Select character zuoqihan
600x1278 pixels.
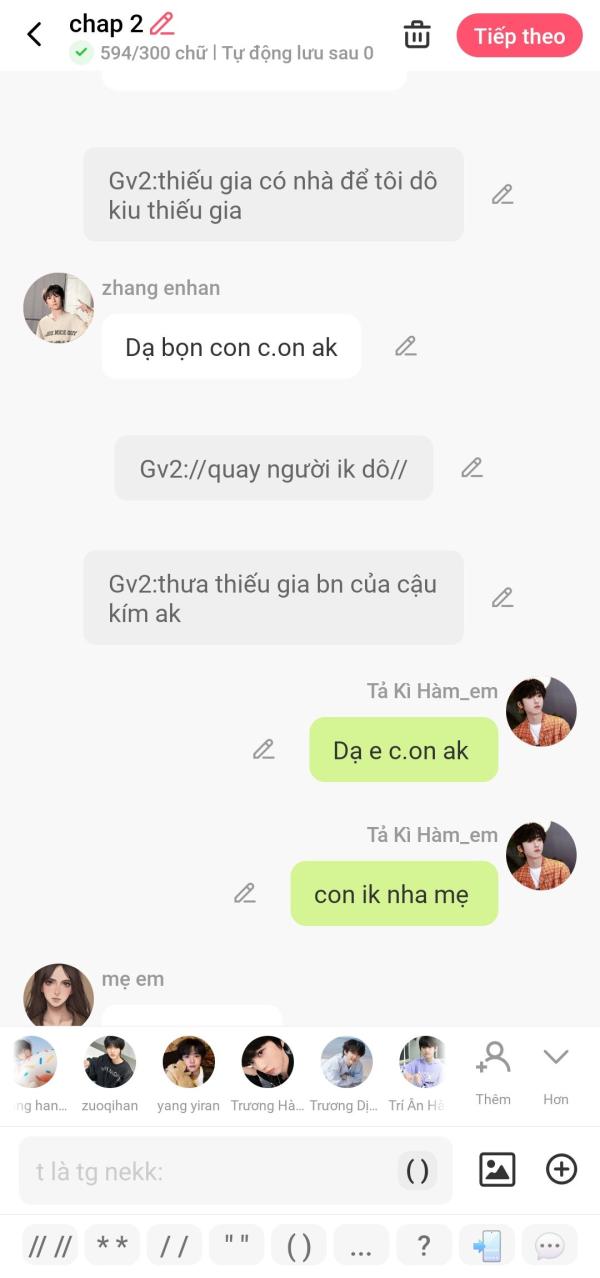click(110, 1073)
